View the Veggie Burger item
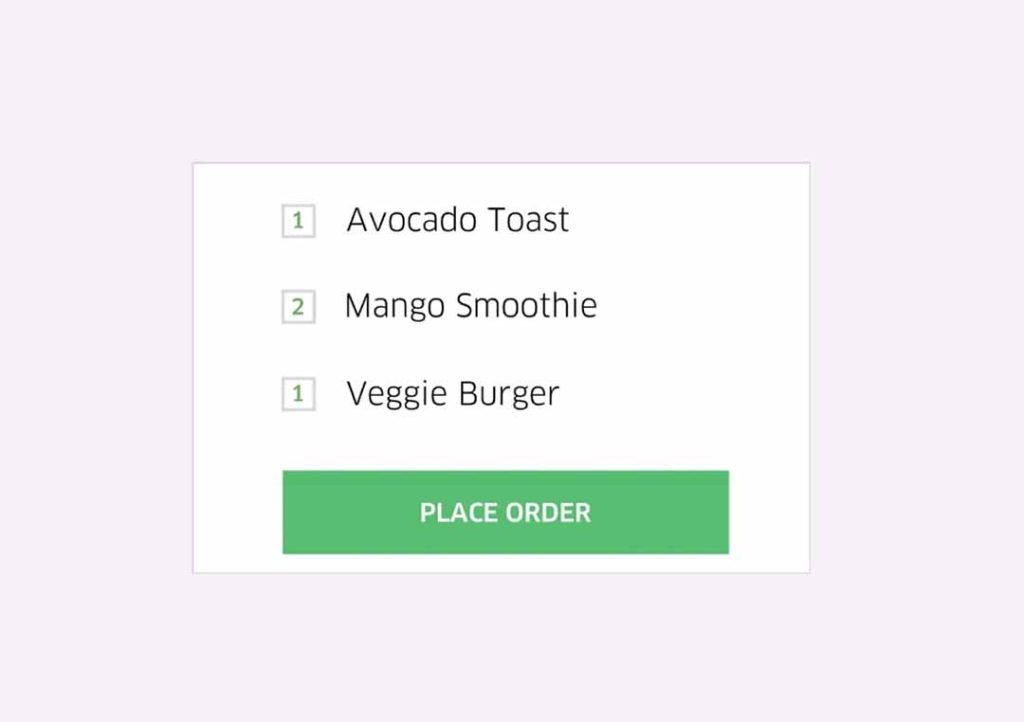 452,394
